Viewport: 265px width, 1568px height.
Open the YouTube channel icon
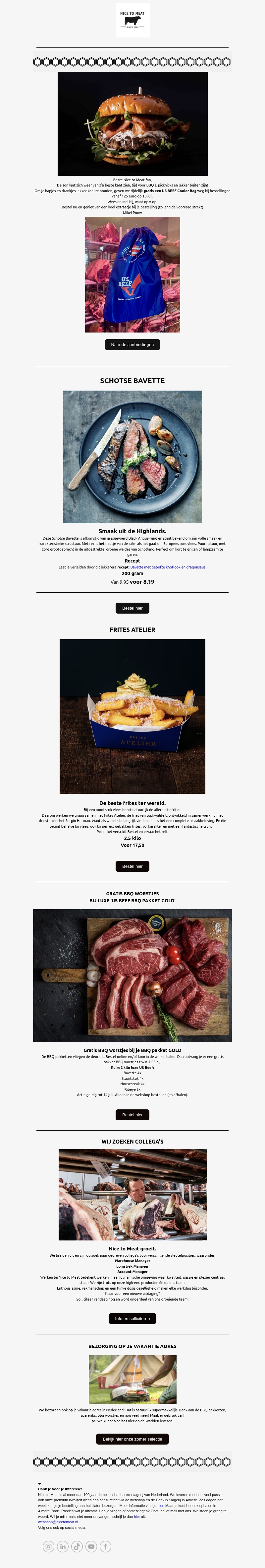[x=91, y=1547]
